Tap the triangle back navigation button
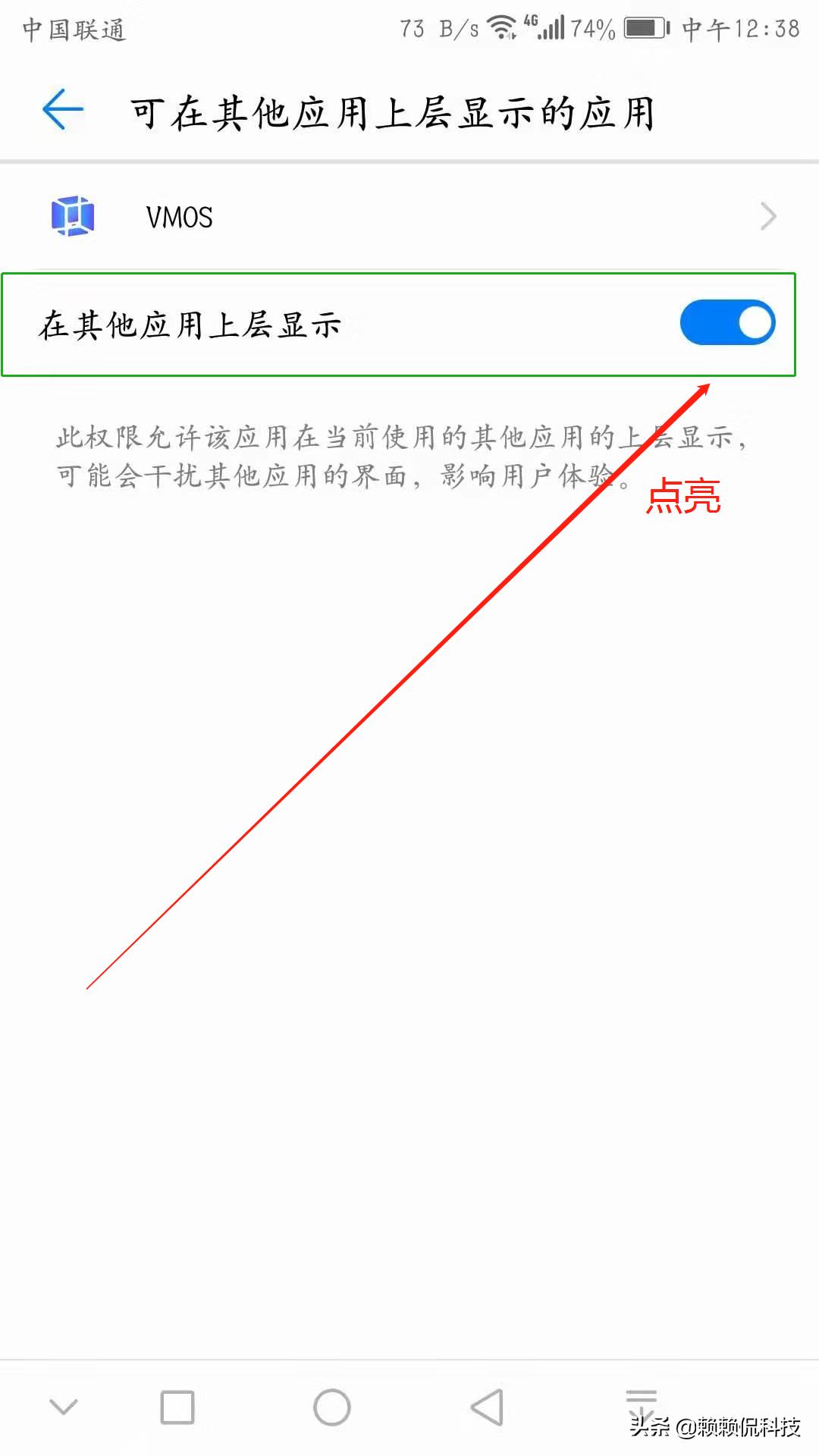 (x=488, y=1407)
